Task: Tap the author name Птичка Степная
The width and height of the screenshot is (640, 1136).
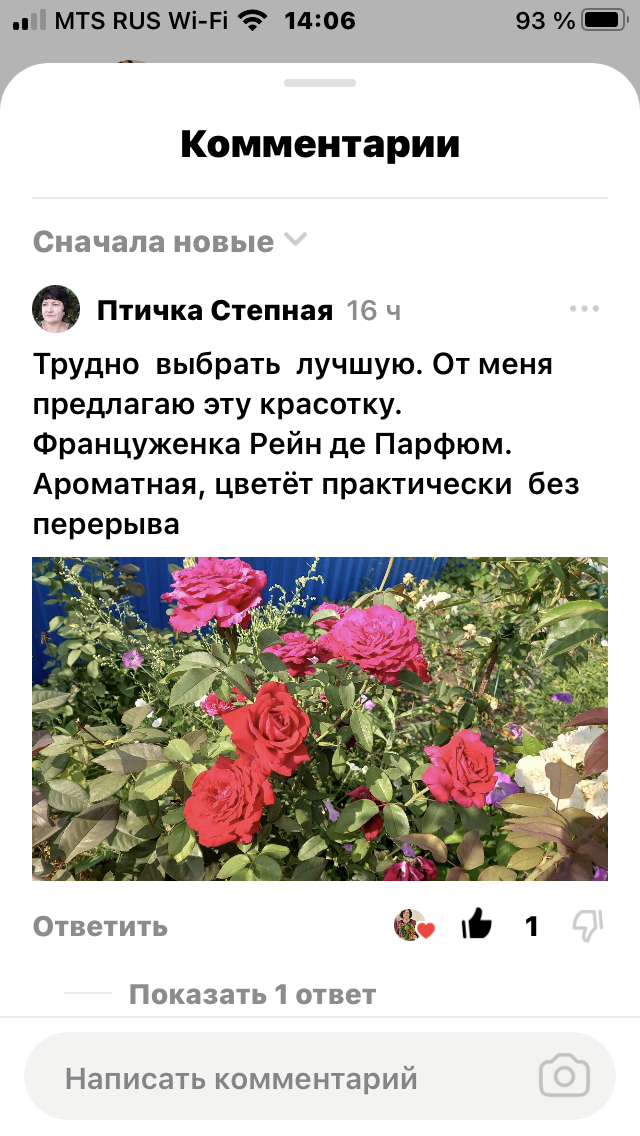Action: pyautogui.click(x=215, y=311)
